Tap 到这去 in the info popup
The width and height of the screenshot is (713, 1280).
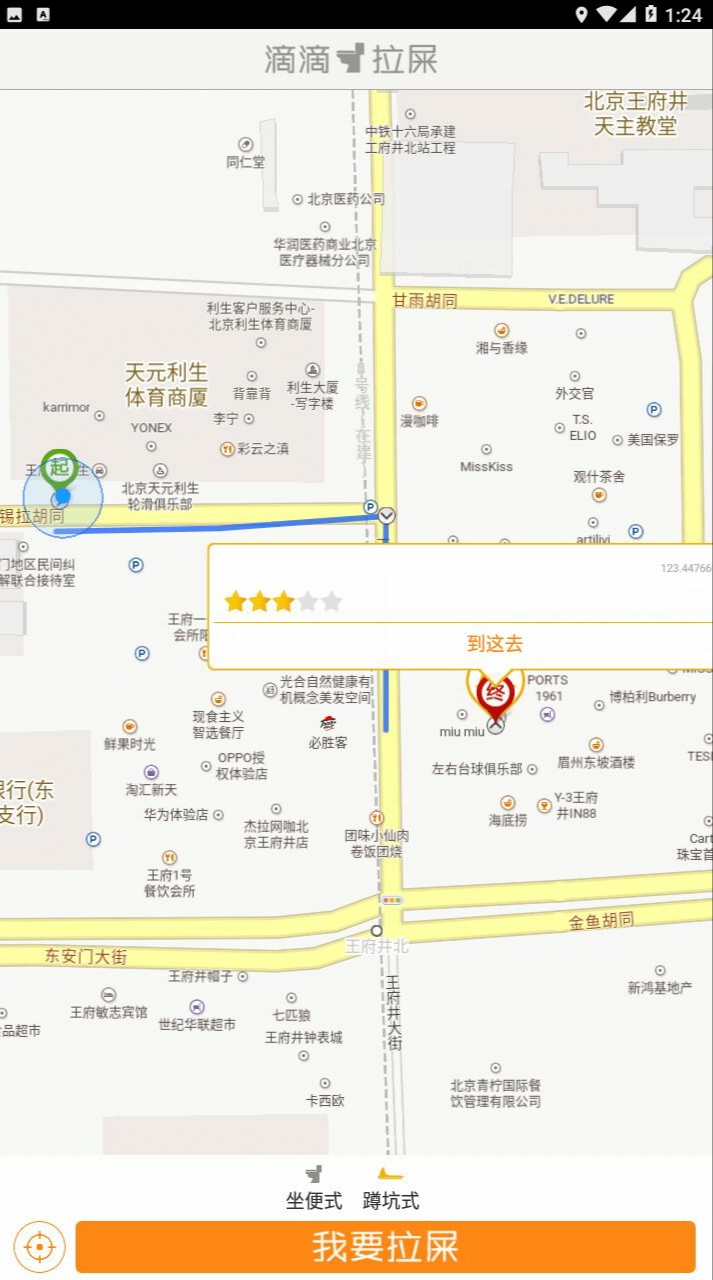point(494,644)
